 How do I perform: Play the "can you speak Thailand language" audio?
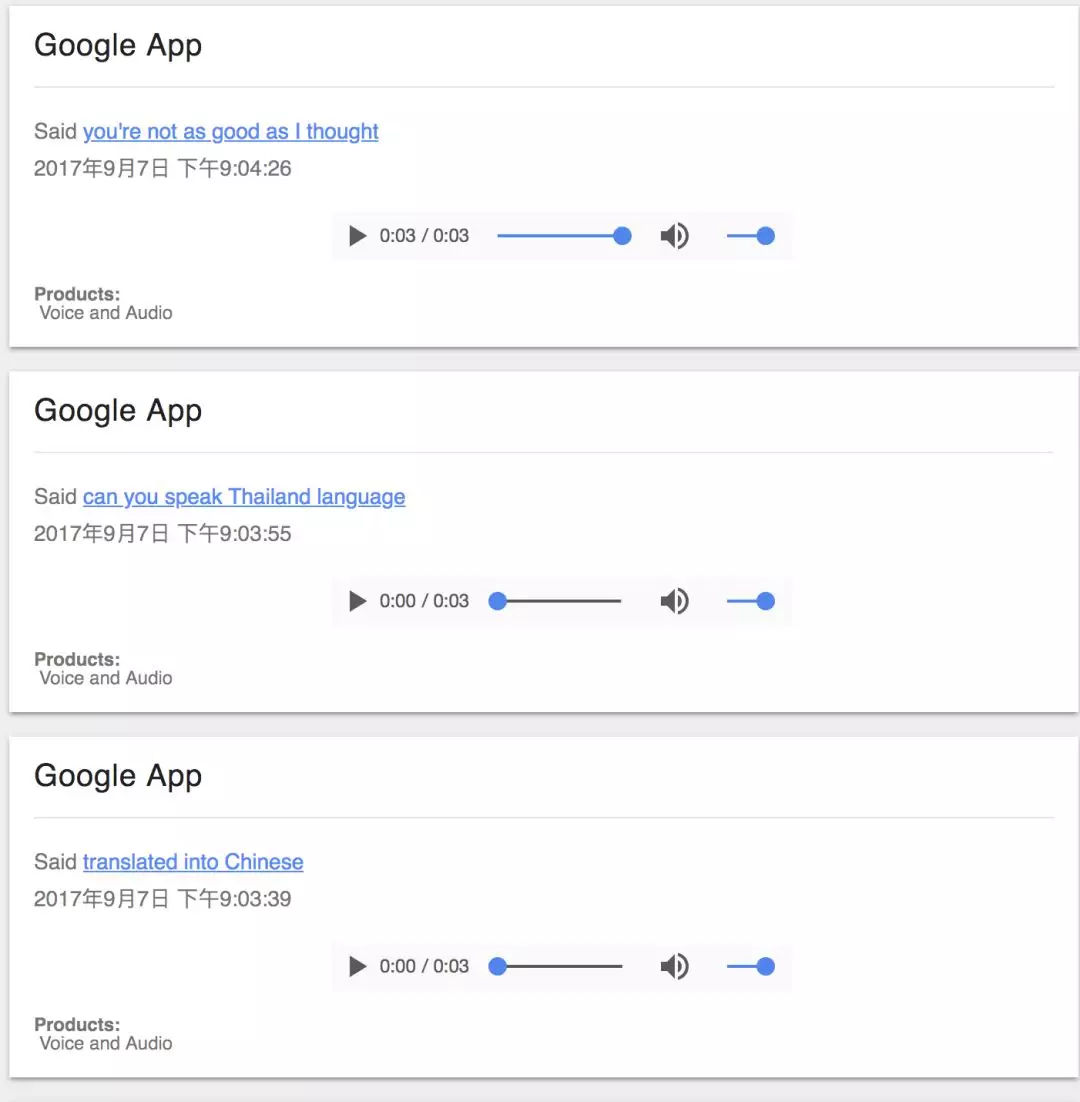point(357,601)
